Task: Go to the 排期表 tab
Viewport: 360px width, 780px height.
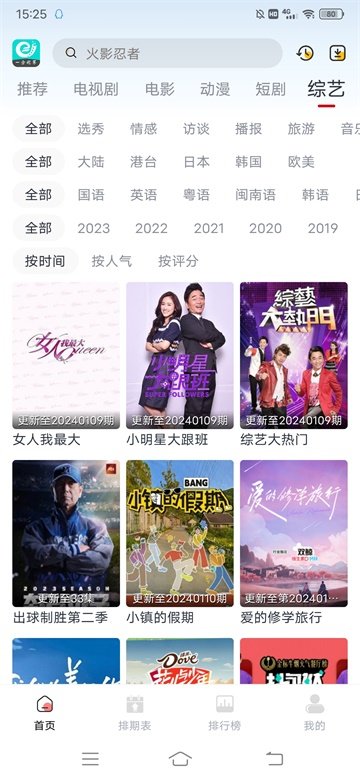Action: click(135, 712)
